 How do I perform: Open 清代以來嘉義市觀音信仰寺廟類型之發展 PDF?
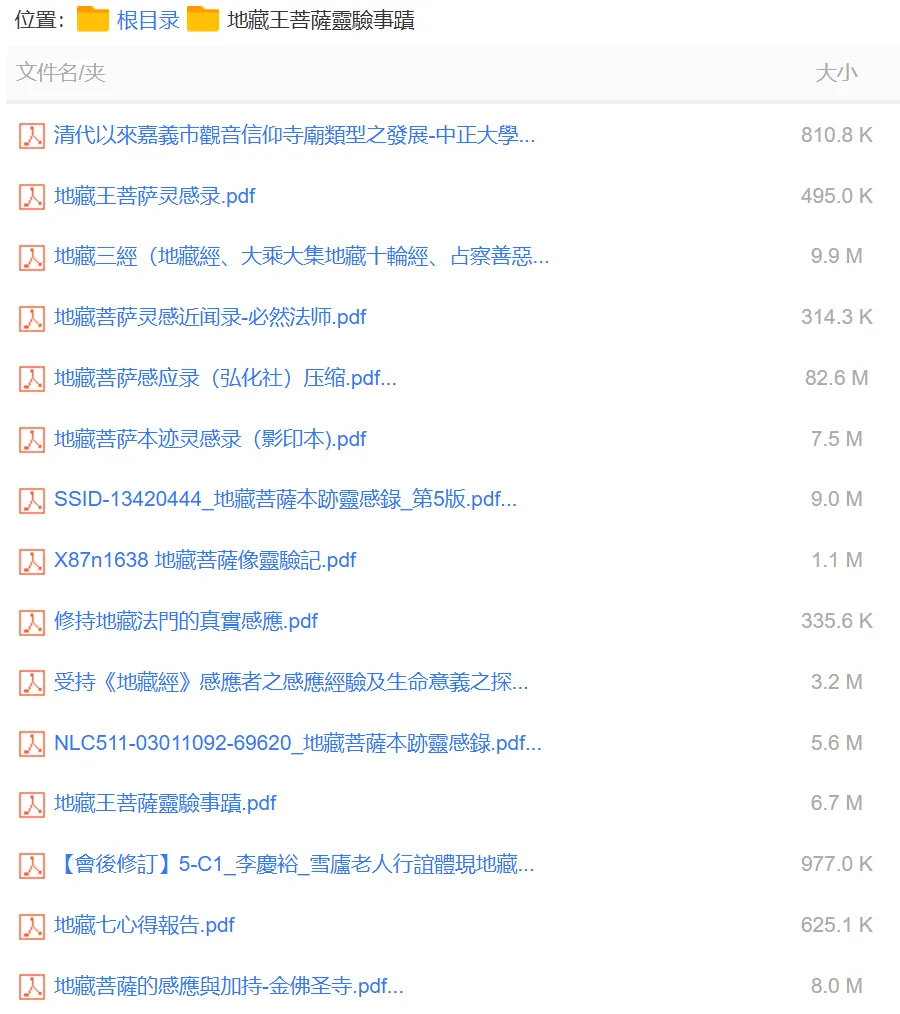coord(294,135)
